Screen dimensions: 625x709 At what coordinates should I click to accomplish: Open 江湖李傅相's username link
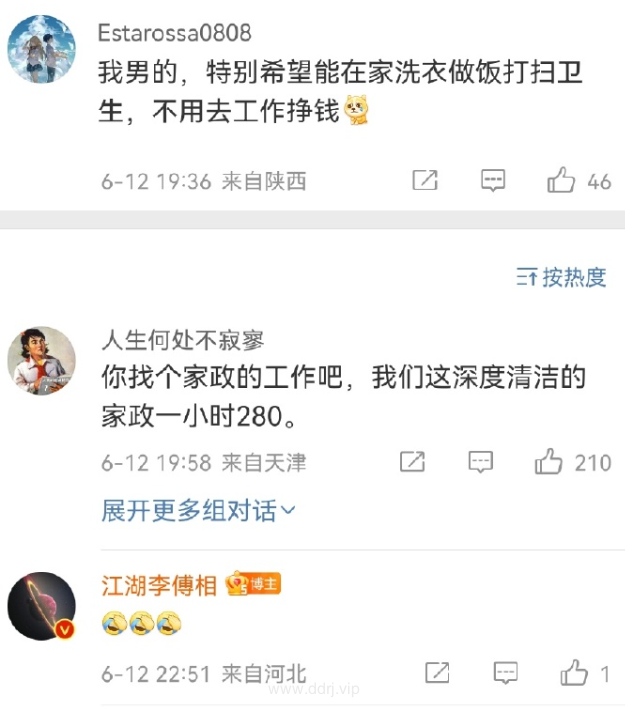coord(159,585)
